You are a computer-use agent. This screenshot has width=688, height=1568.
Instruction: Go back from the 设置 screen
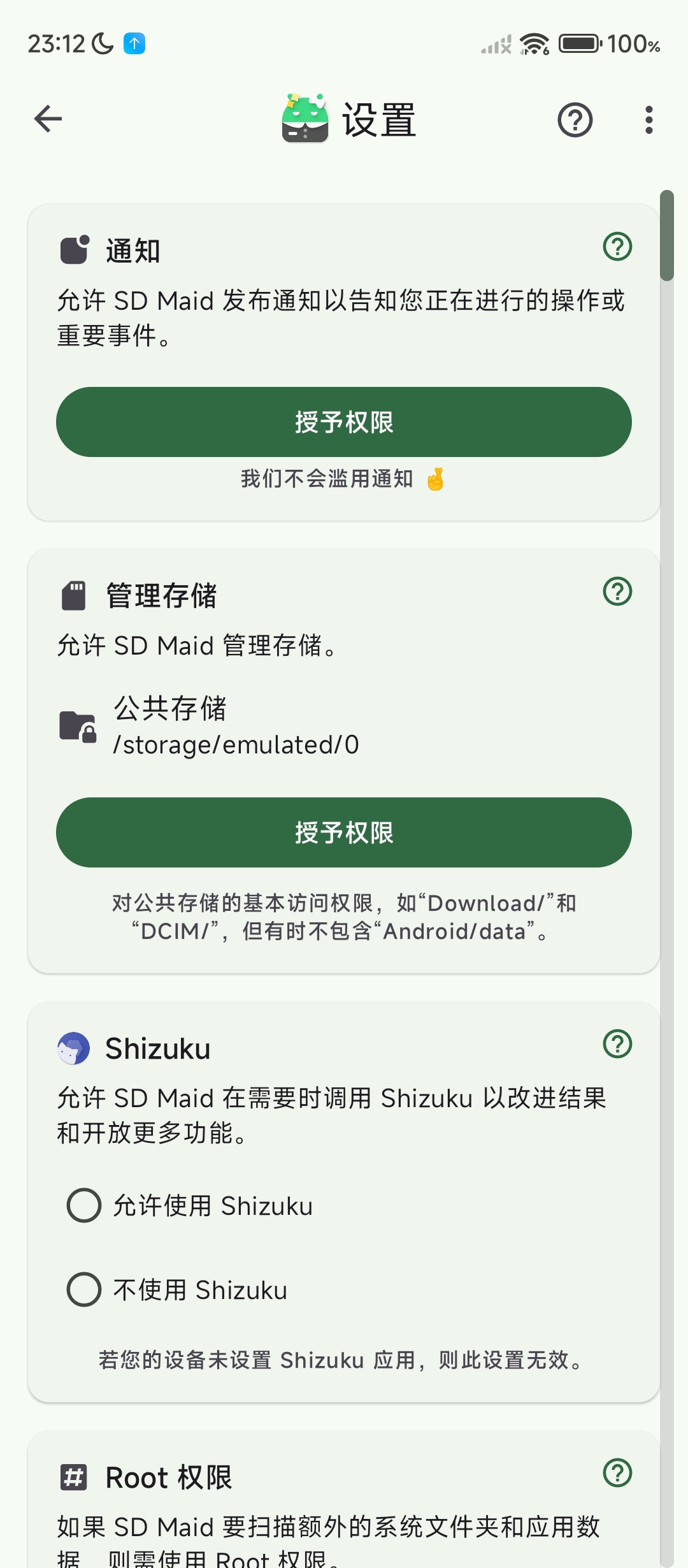(48, 119)
